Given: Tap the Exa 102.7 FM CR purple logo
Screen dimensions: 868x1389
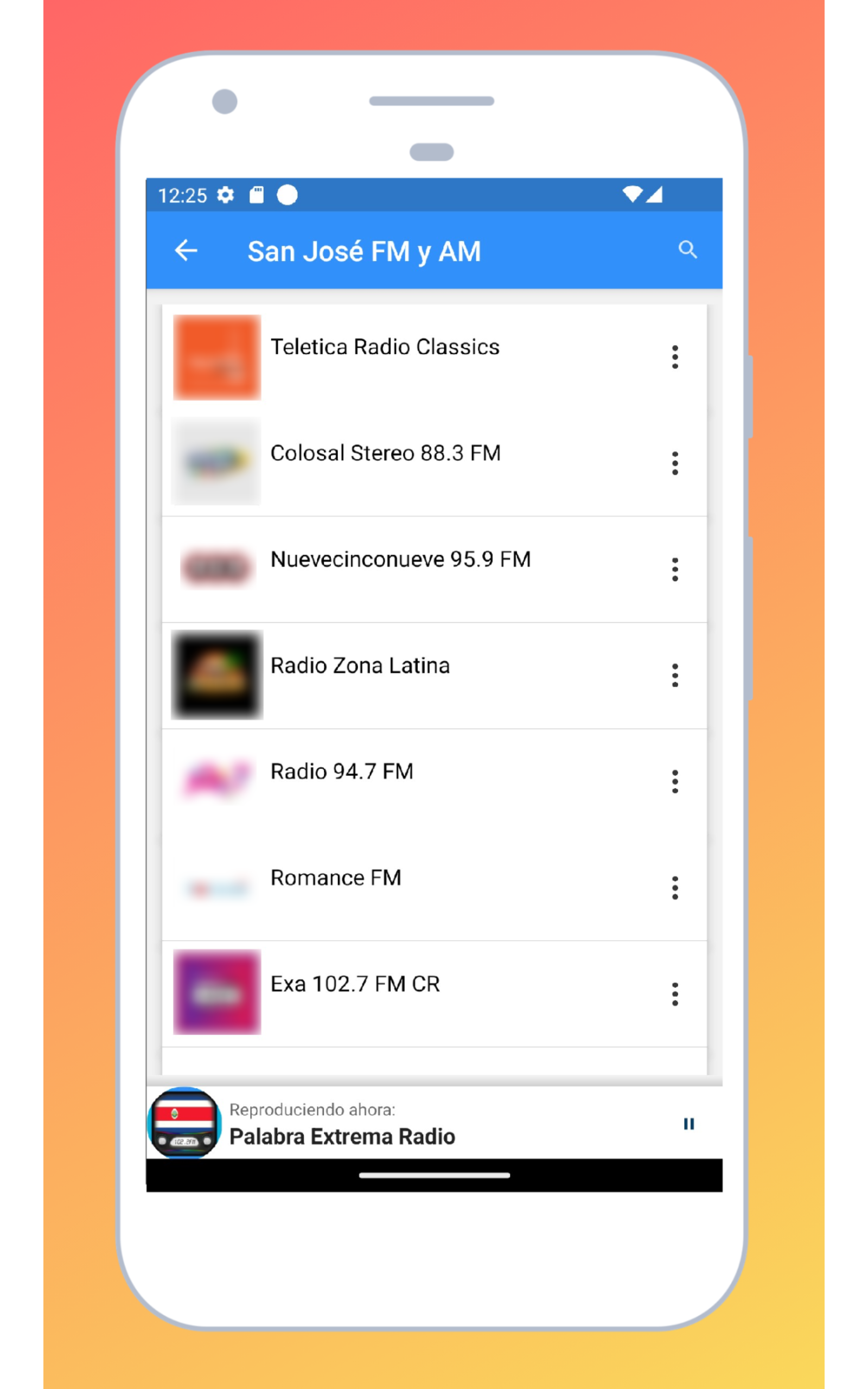Looking at the screenshot, I should coord(218,993).
